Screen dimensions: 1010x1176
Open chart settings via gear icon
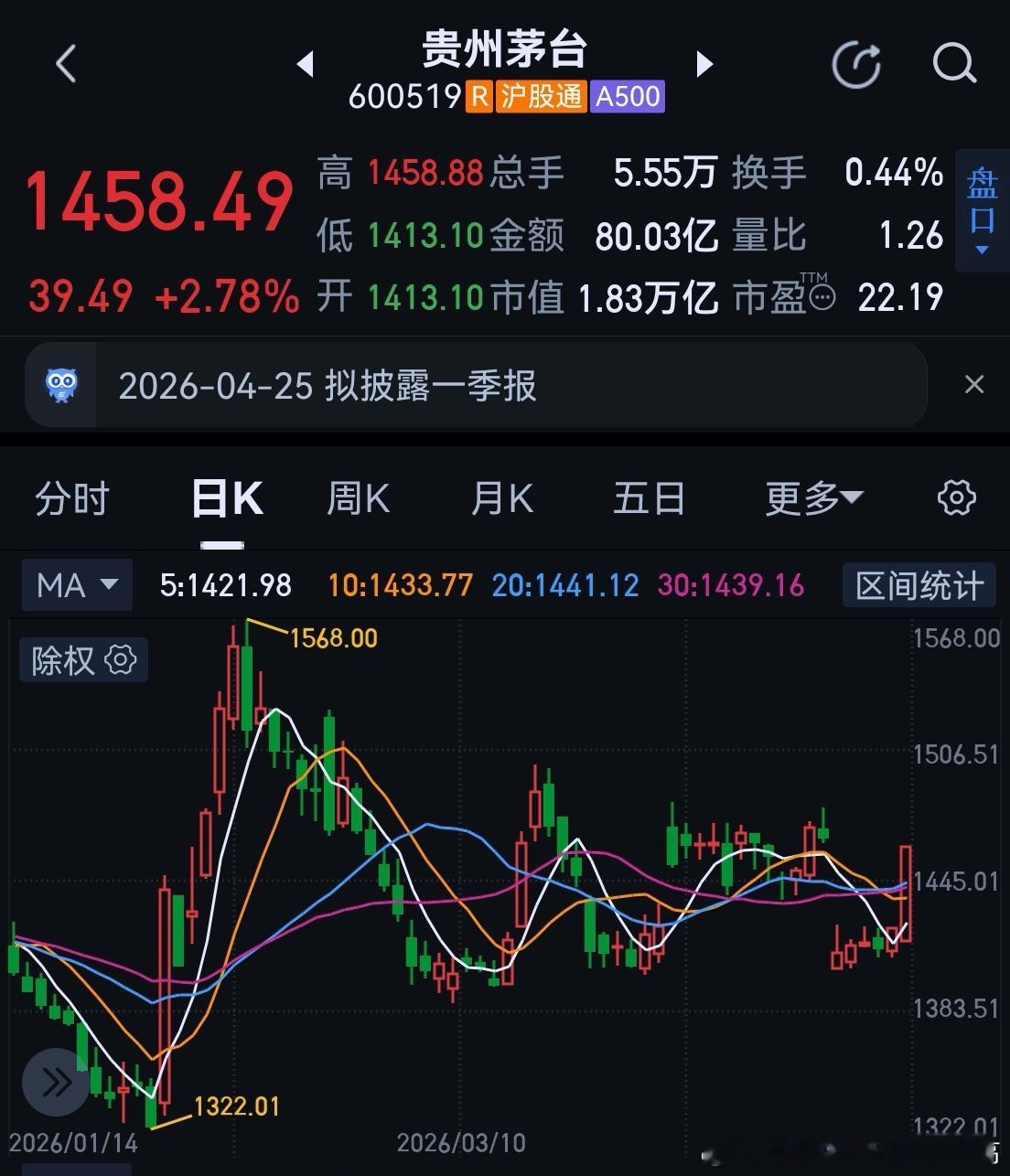coord(956,497)
